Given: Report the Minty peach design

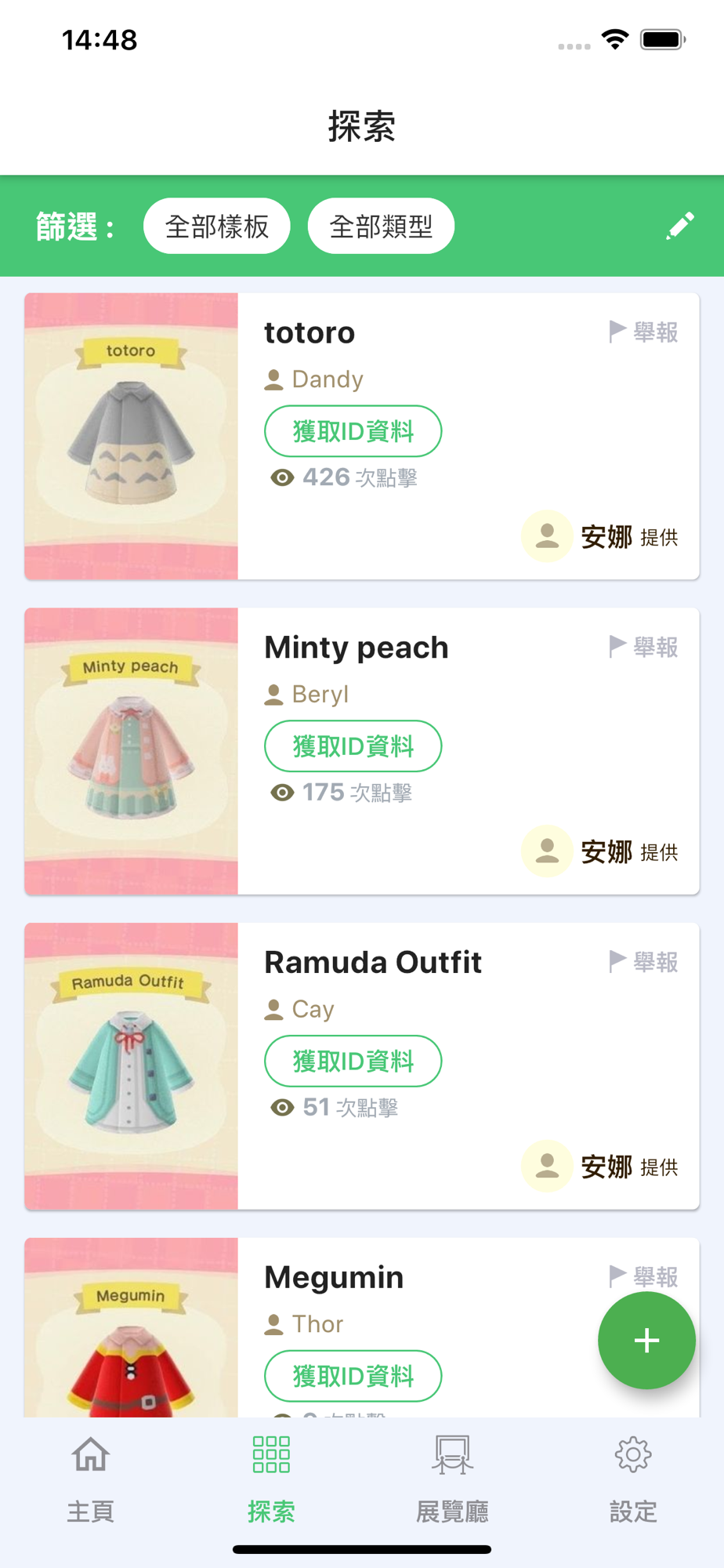Looking at the screenshot, I should tap(643, 648).
